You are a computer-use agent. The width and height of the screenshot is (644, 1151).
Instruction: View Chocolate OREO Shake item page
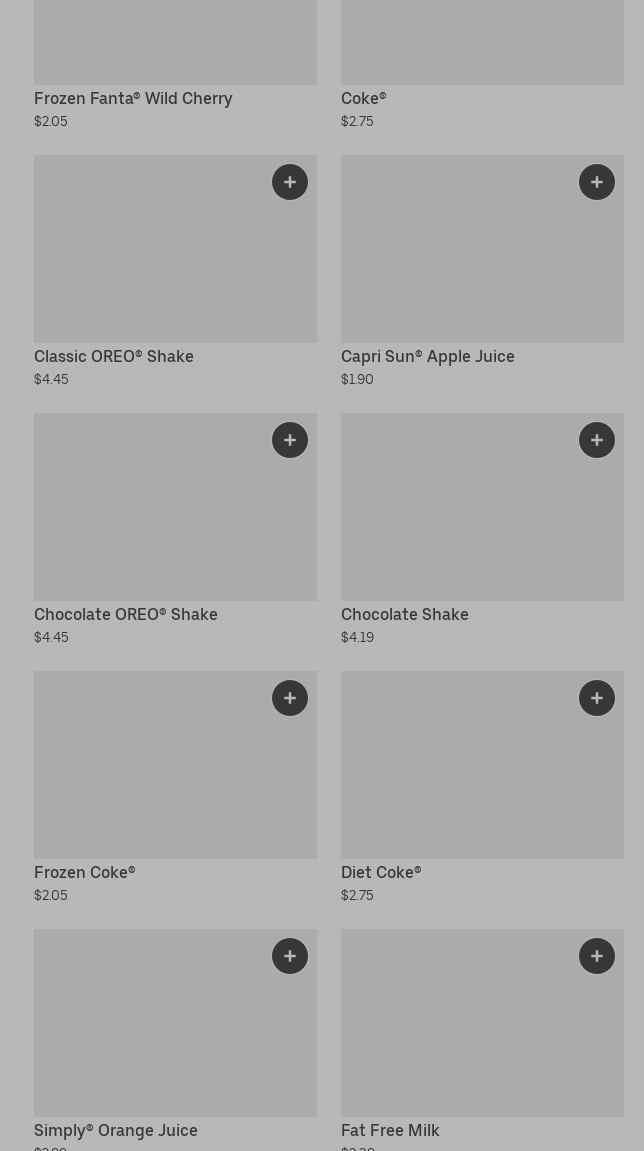pyautogui.click(x=176, y=529)
